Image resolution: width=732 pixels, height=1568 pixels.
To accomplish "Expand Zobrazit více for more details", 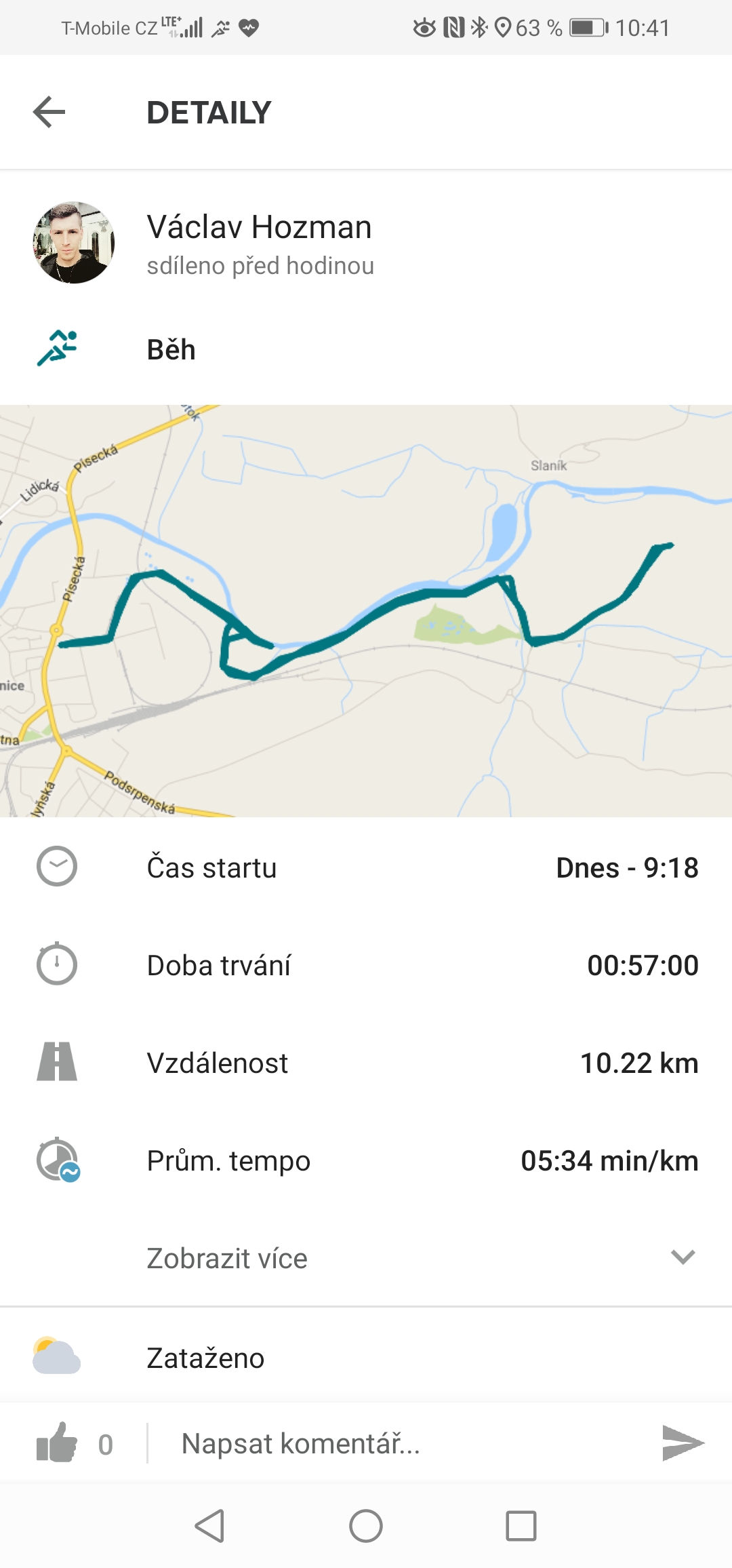I will tap(366, 1258).
